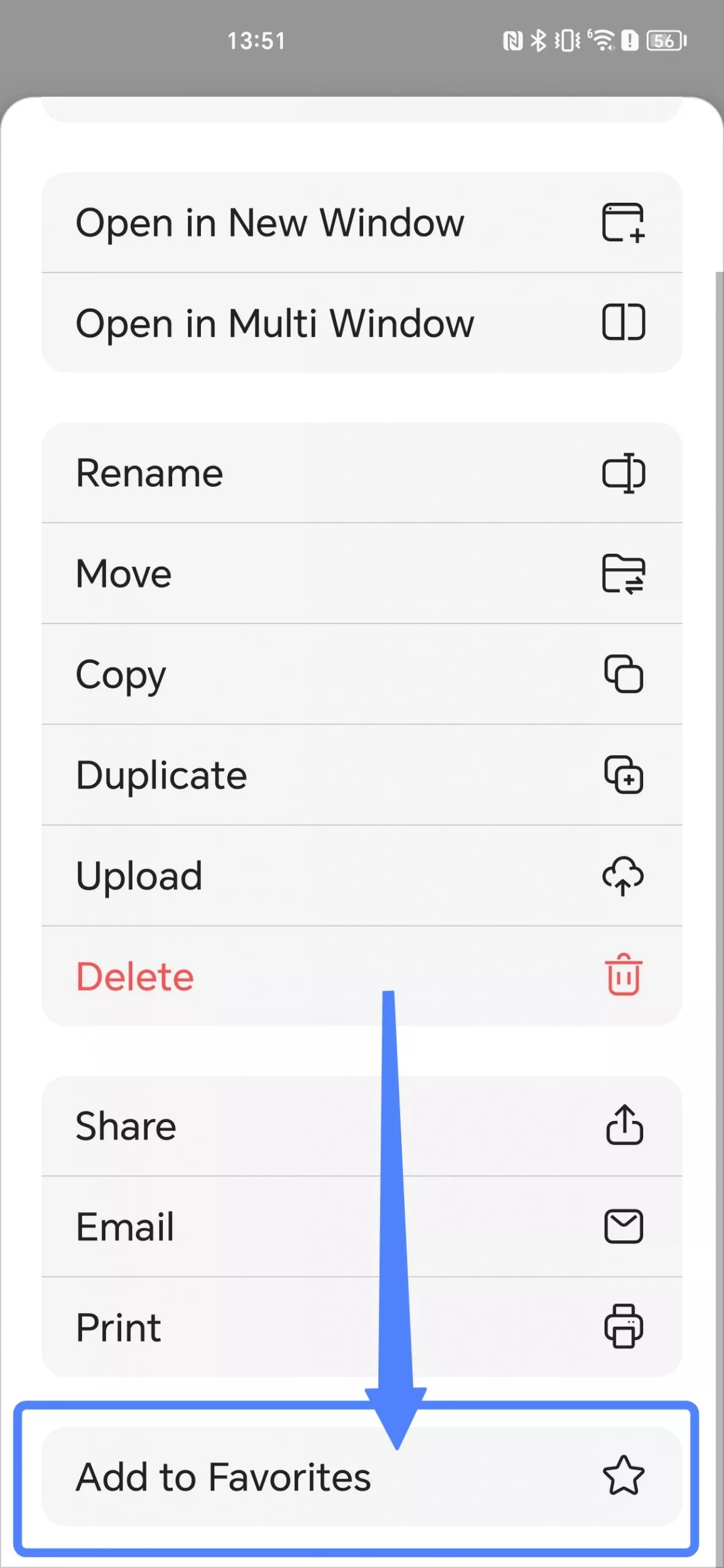The width and height of the screenshot is (724, 1568).
Task: Send the file by Email
Action: point(361,1226)
